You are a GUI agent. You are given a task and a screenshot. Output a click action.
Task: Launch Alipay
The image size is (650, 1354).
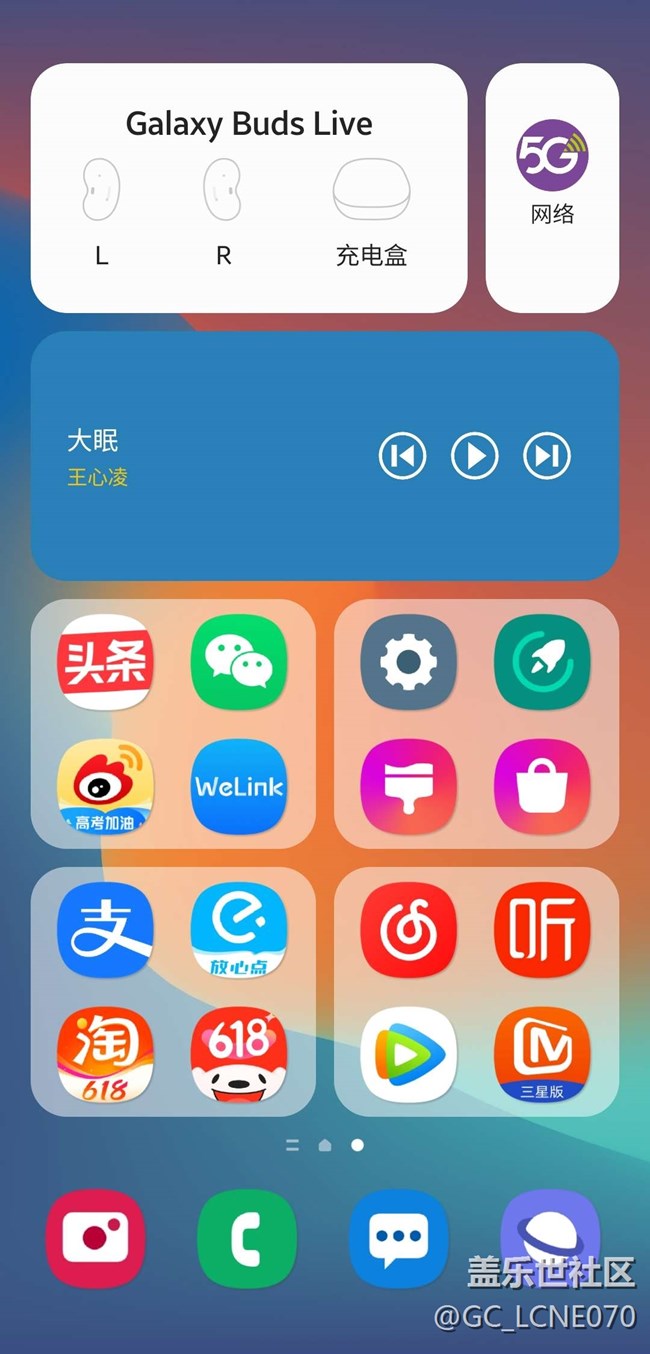coord(105,930)
